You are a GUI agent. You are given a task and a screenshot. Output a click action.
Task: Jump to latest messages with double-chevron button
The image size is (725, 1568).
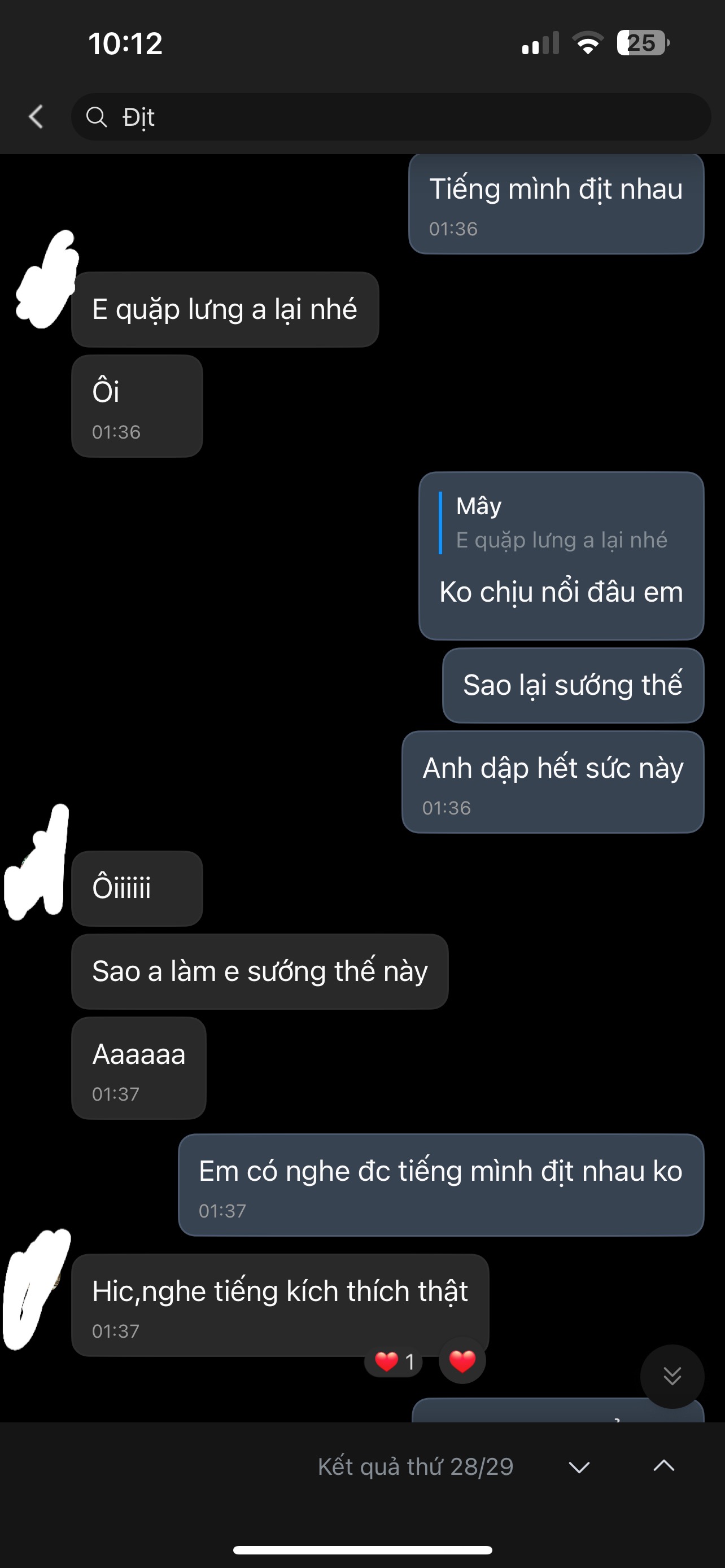coord(671,1376)
